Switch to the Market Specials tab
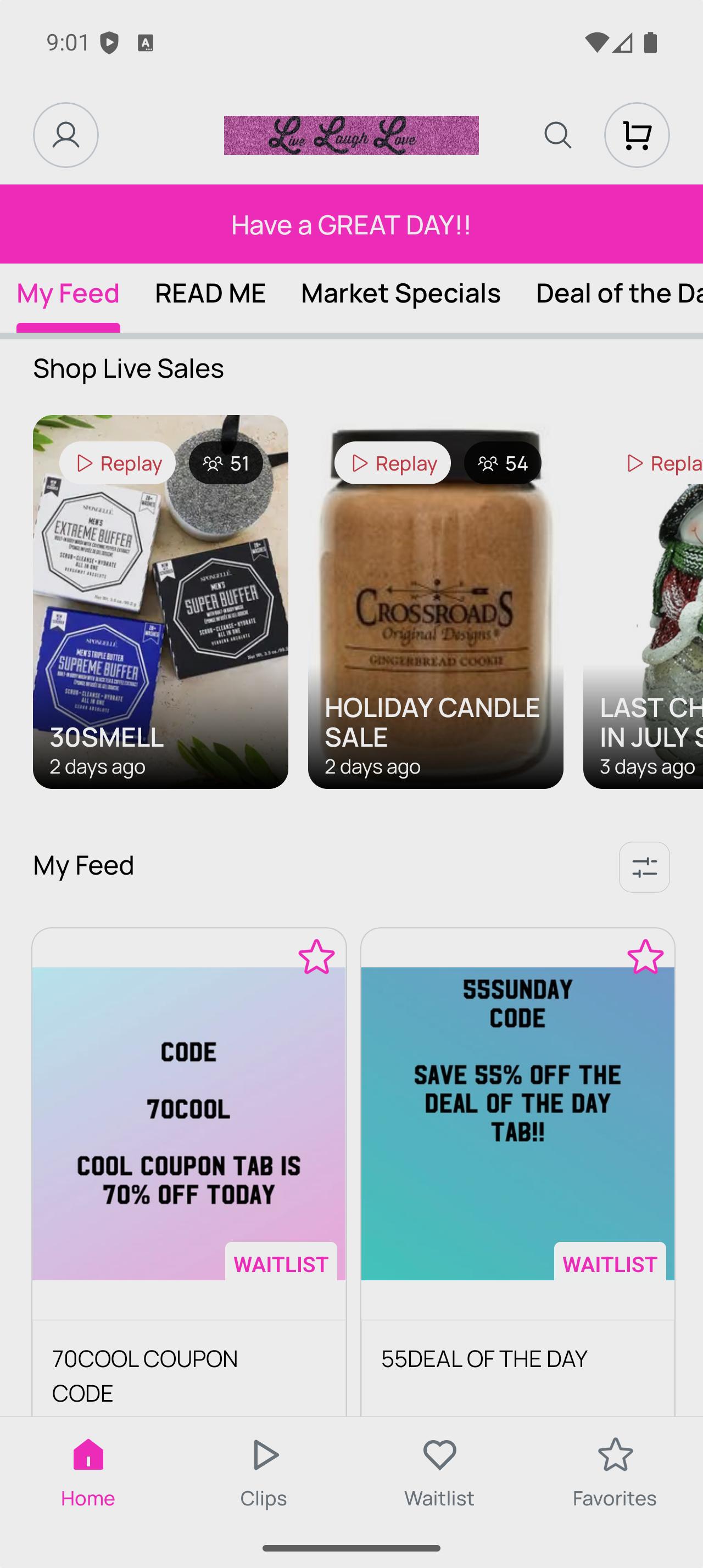 coord(400,293)
